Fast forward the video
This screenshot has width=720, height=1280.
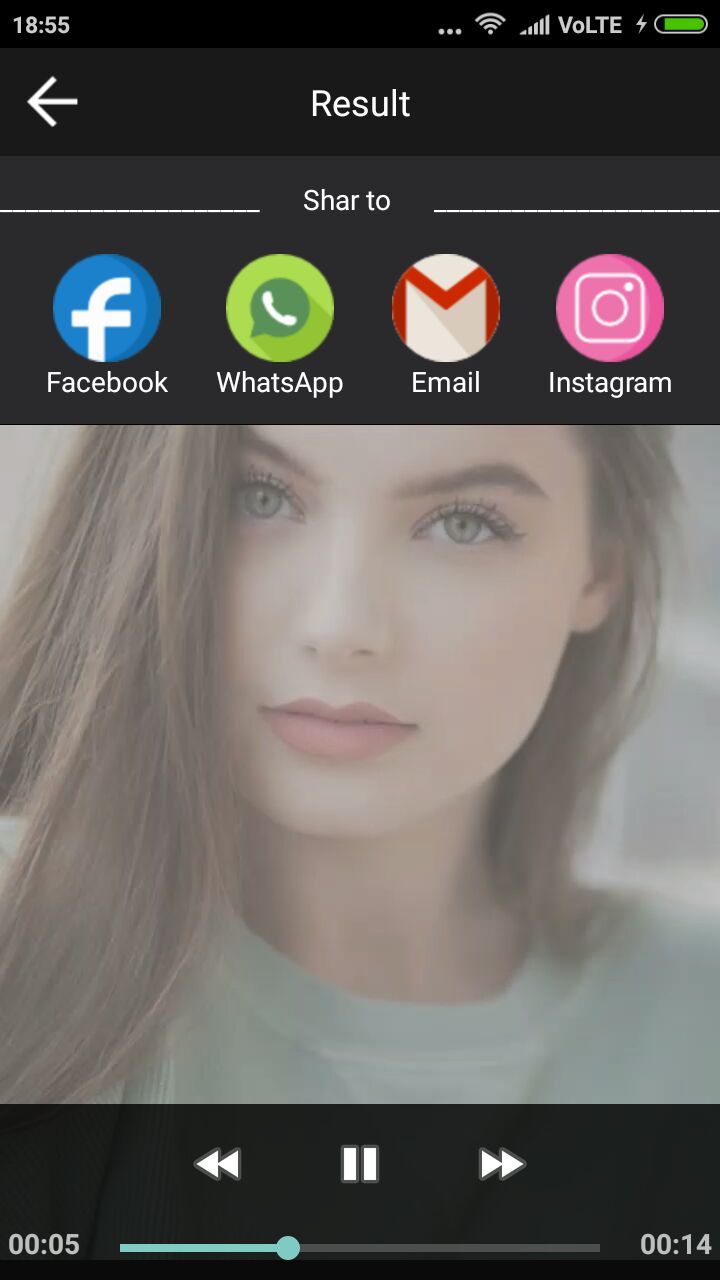click(501, 1164)
